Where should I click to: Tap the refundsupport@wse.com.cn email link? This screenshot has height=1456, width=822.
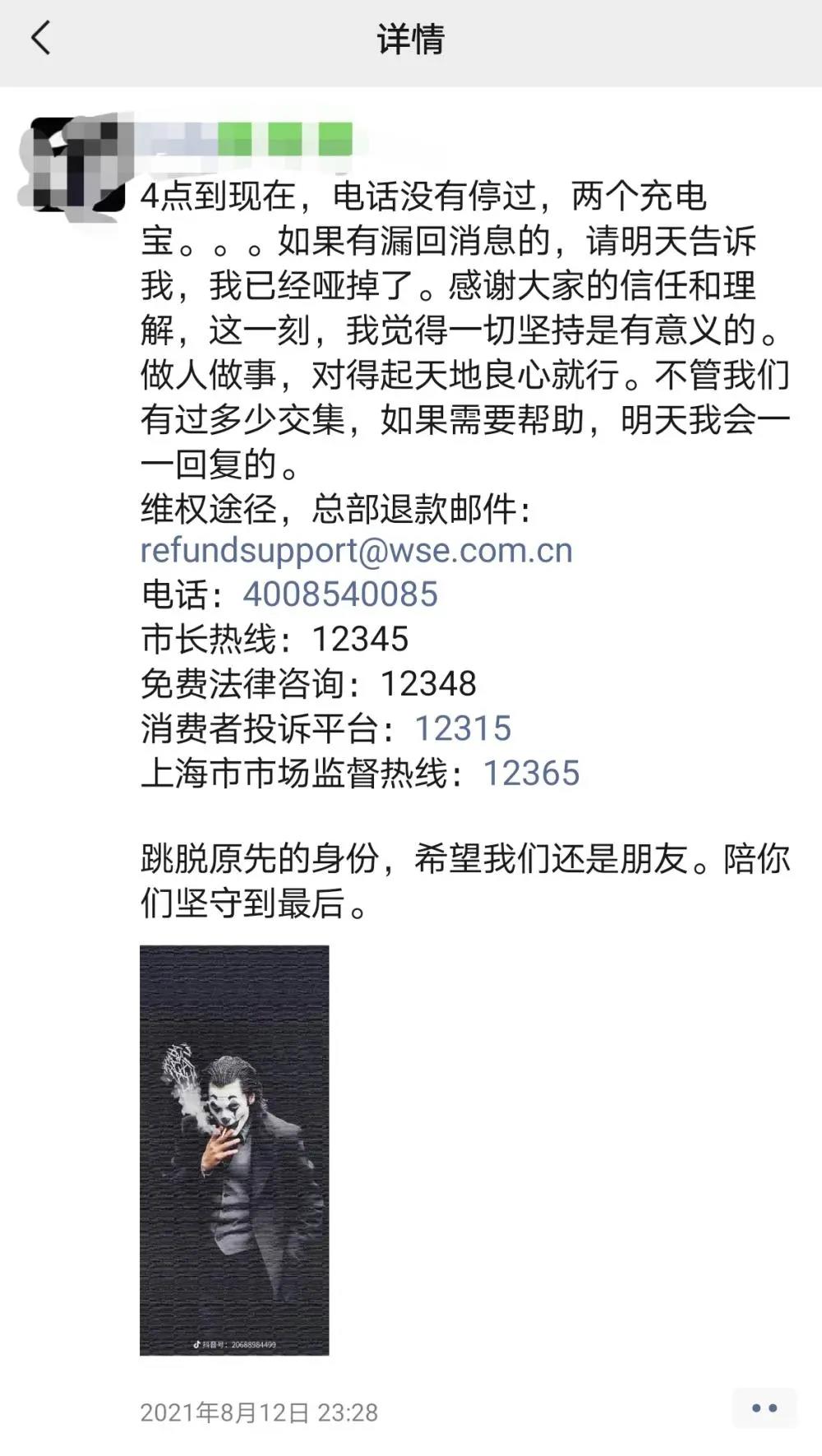pyautogui.click(x=356, y=551)
